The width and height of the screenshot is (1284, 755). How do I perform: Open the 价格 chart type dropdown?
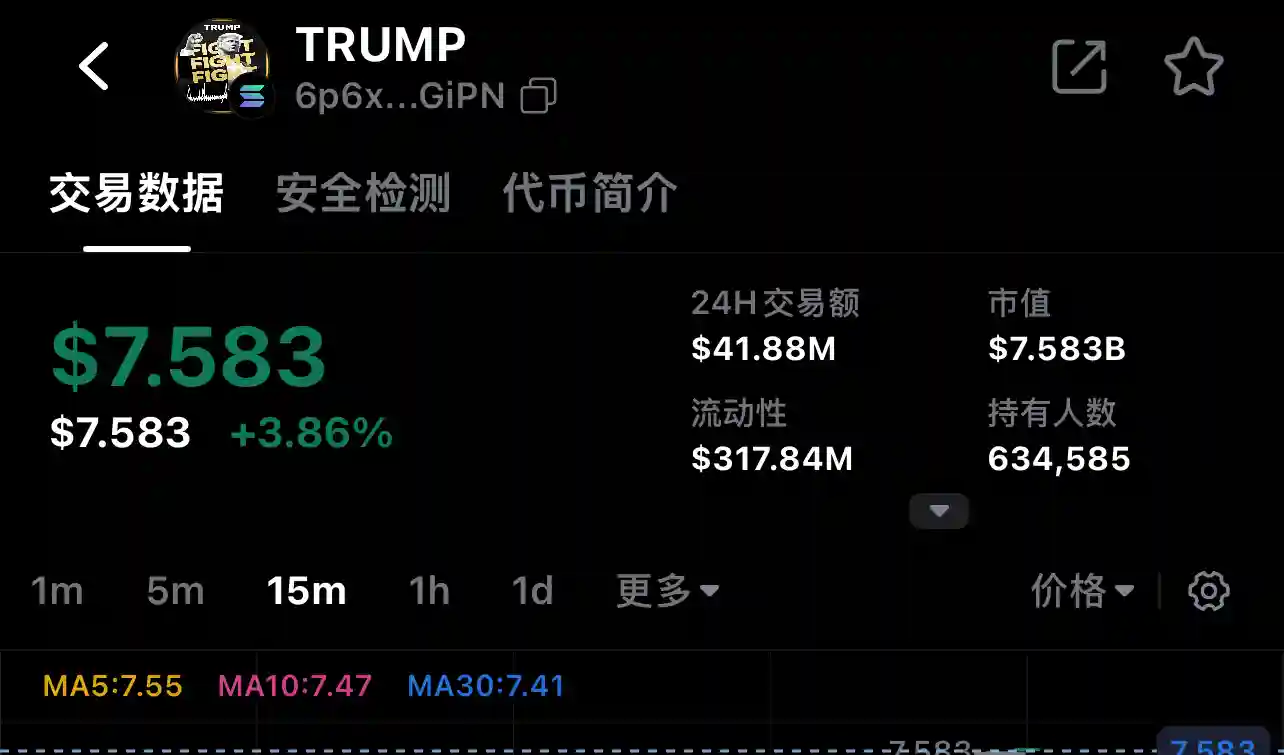pos(1082,591)
